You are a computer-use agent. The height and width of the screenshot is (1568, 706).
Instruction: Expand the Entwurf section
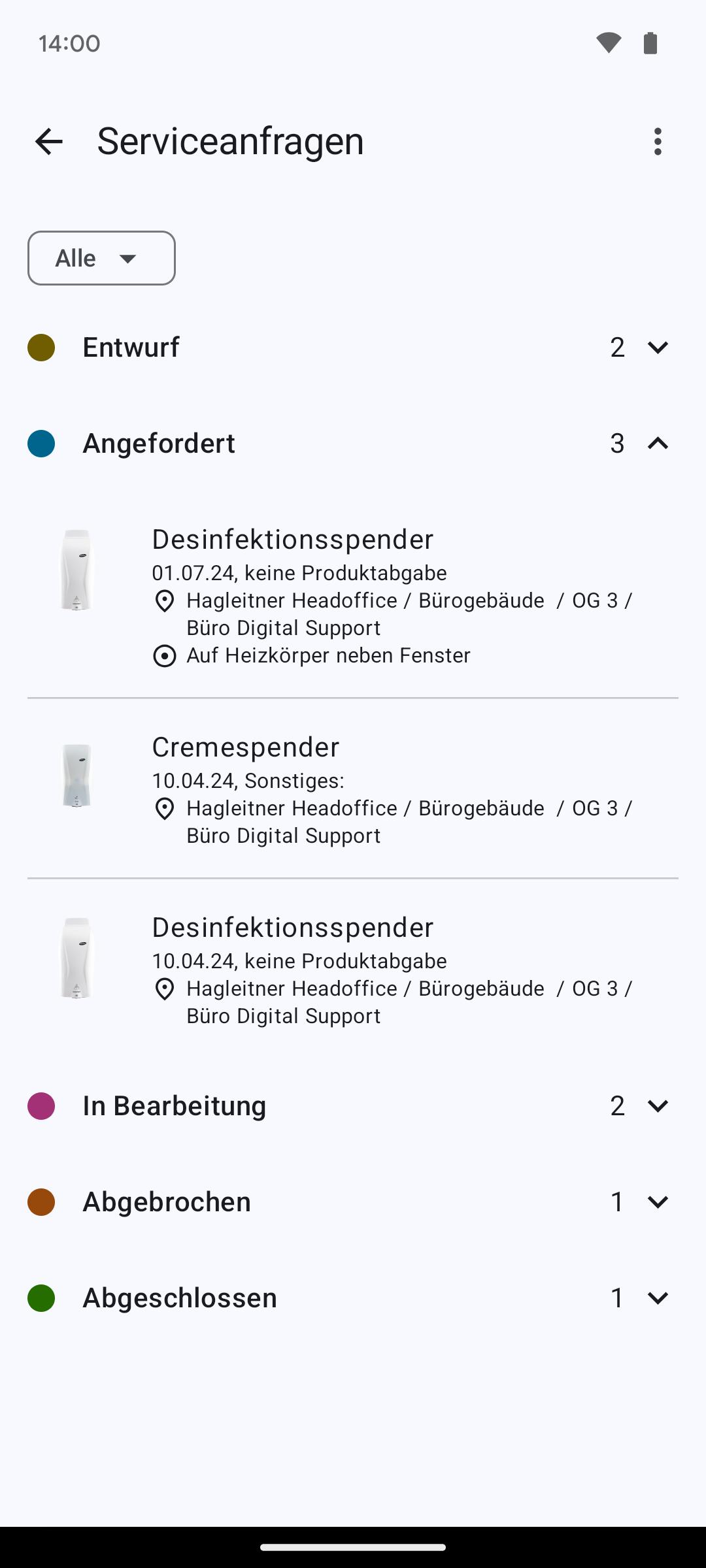tap(353, 347)
